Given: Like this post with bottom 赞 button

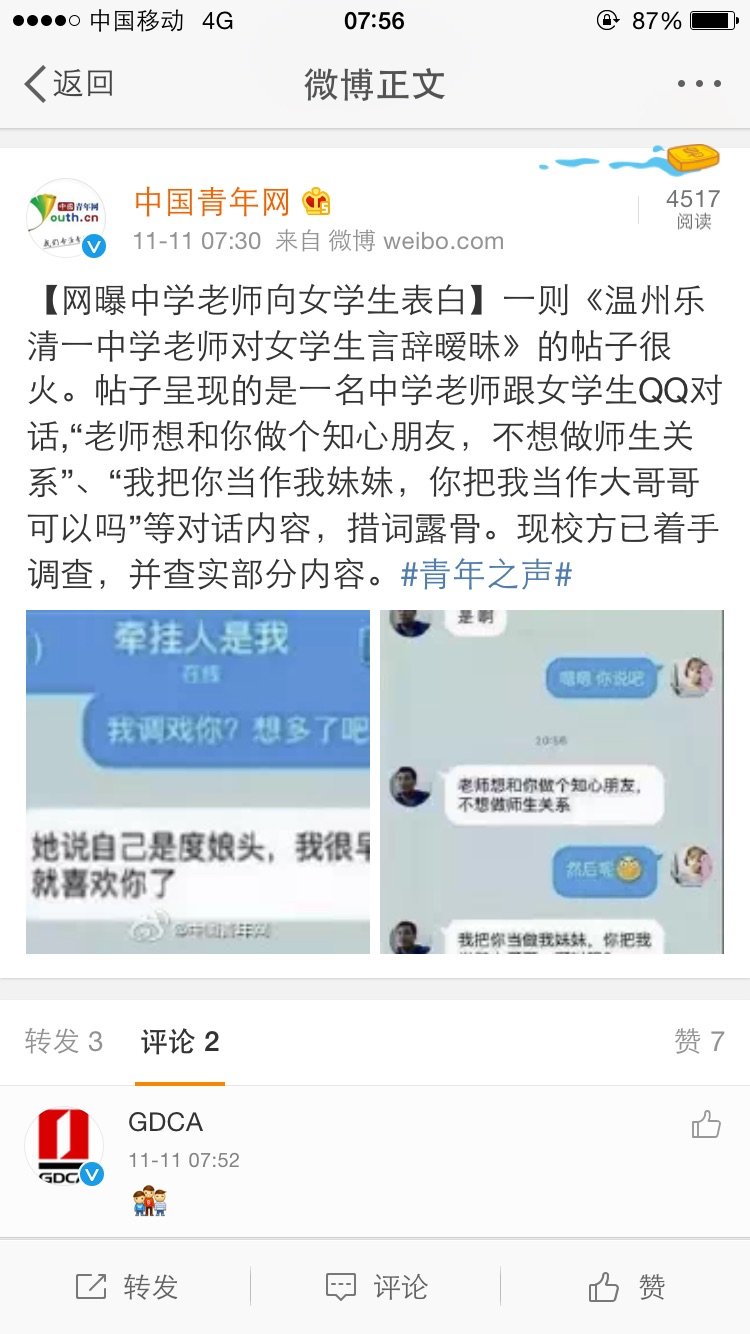Looking at the screenshot, I should pyautogui.click(x=626, y=1287).
